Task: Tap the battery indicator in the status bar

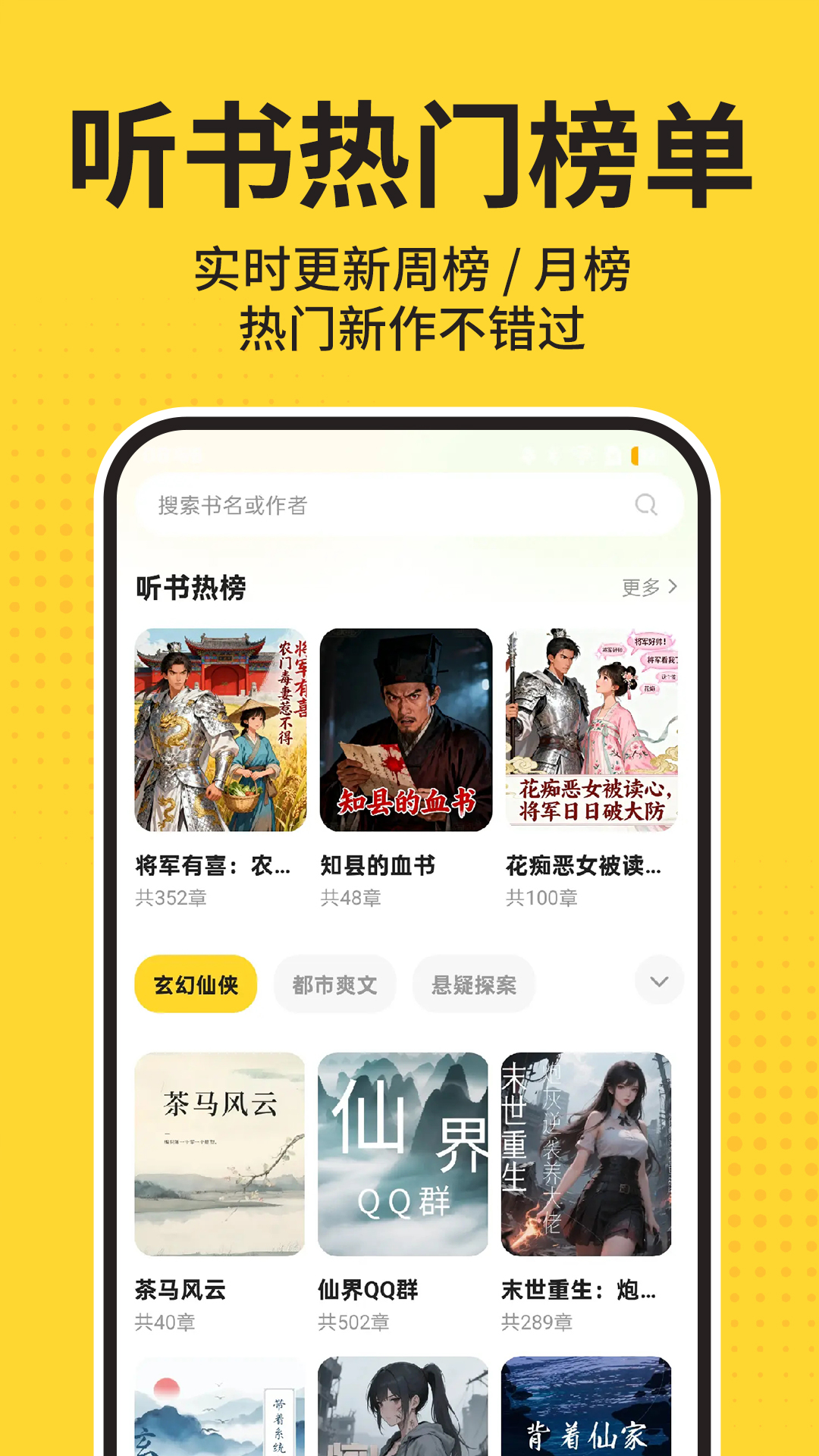Action: (635, 455)
